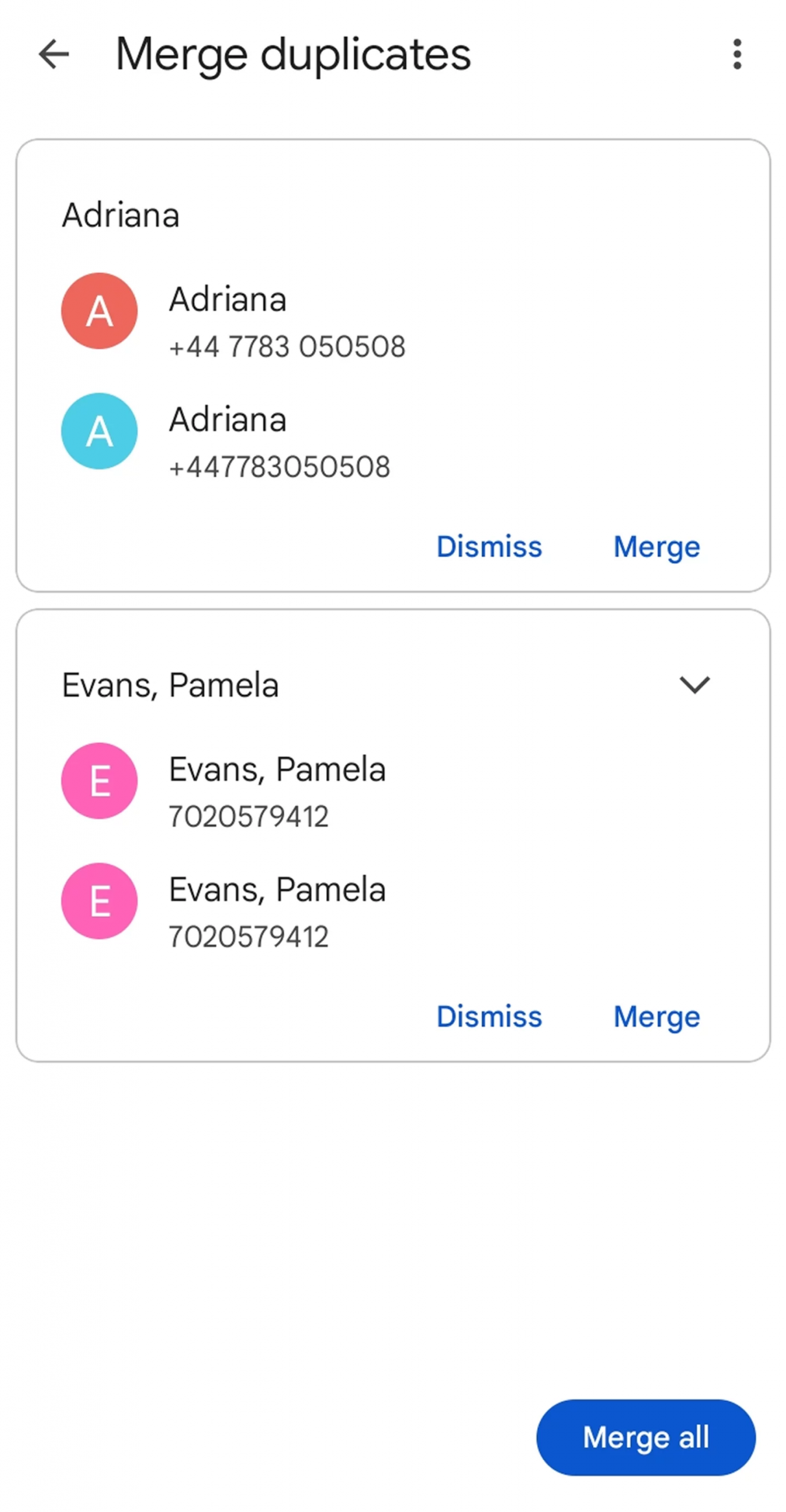Dismiss the Evans, Pamela duplicate suggestion
Viewport: 786px width, 1512px height.
tap(489, 1017)
